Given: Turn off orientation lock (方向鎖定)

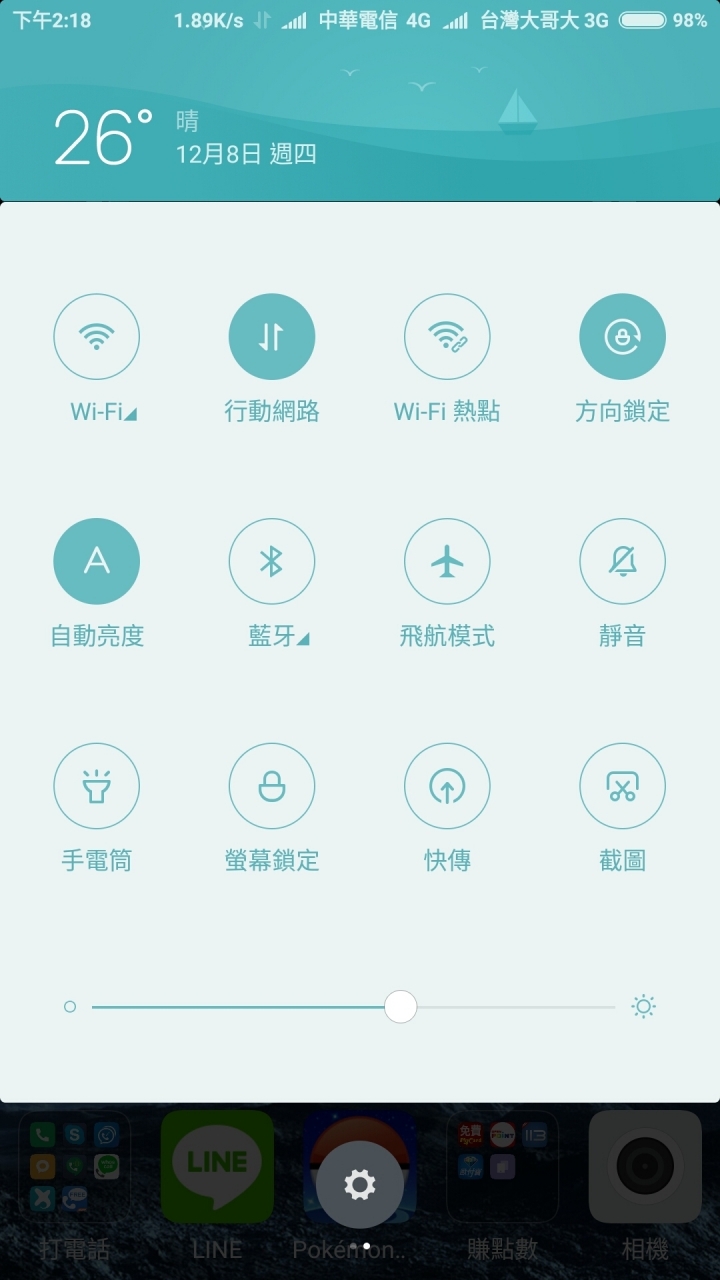Looking at the screenshot, I should coord(622,337).
